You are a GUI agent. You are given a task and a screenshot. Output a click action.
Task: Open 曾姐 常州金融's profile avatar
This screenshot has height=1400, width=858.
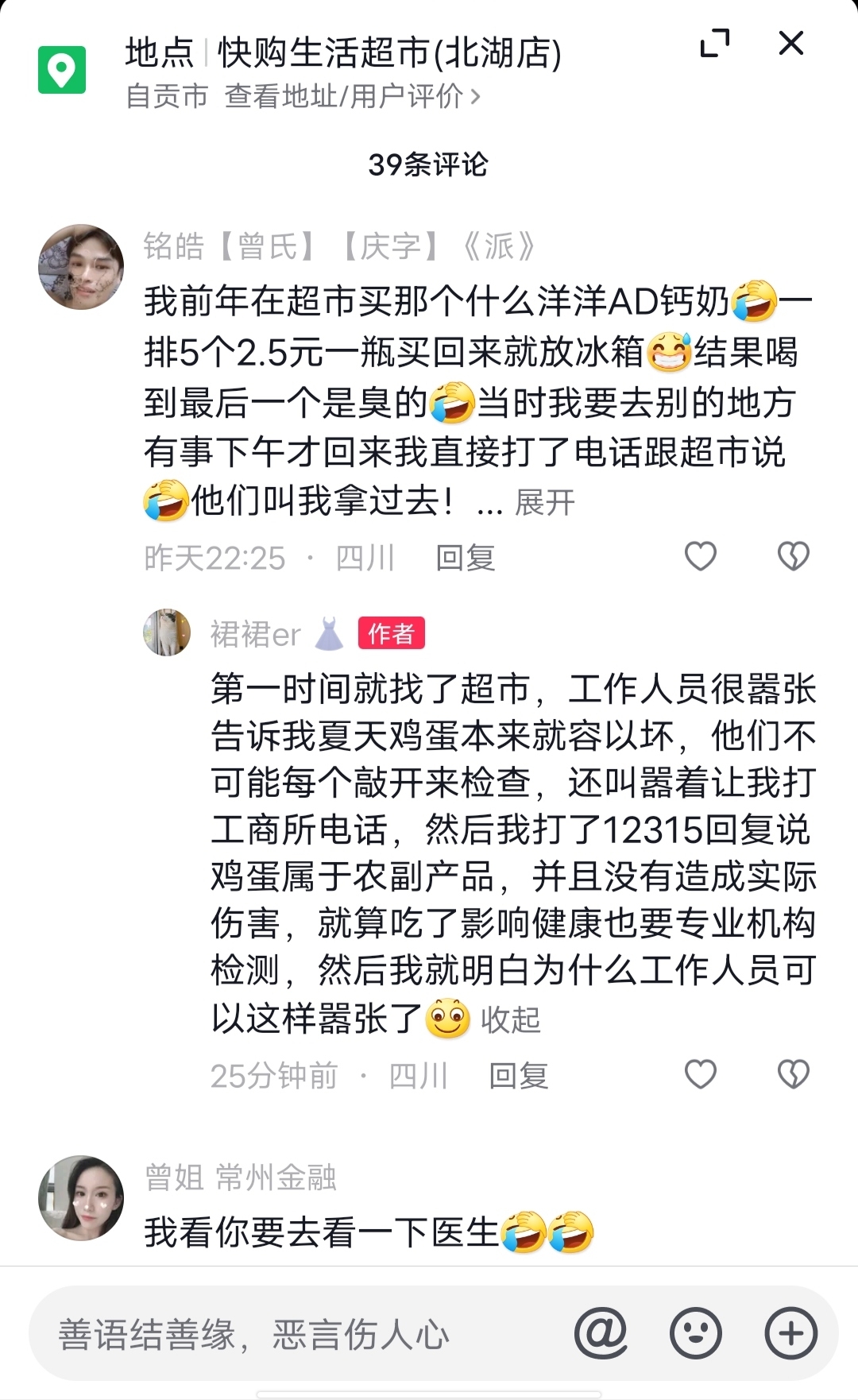point(81,1197)
